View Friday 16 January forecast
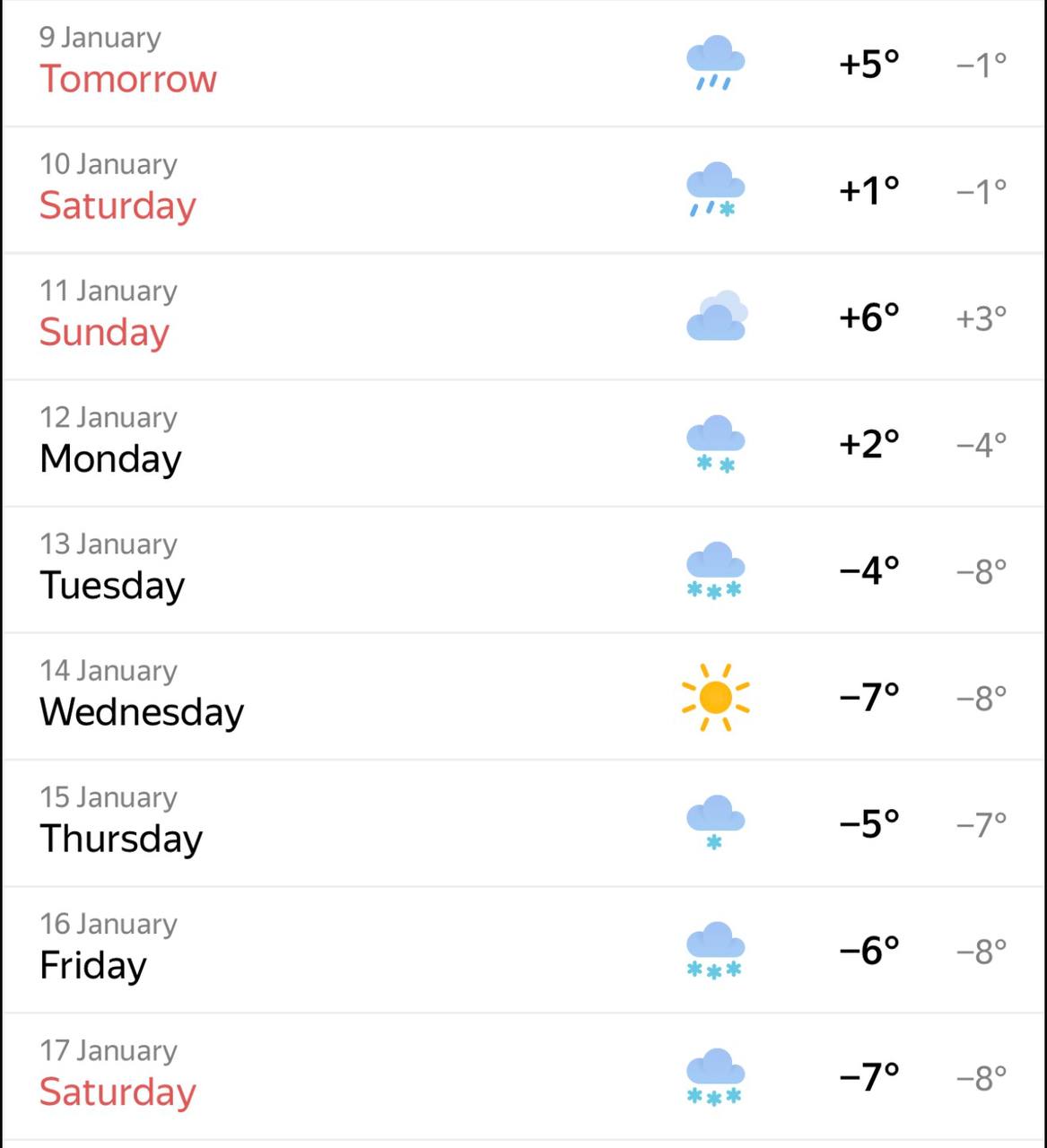 (x=523, y=949)
